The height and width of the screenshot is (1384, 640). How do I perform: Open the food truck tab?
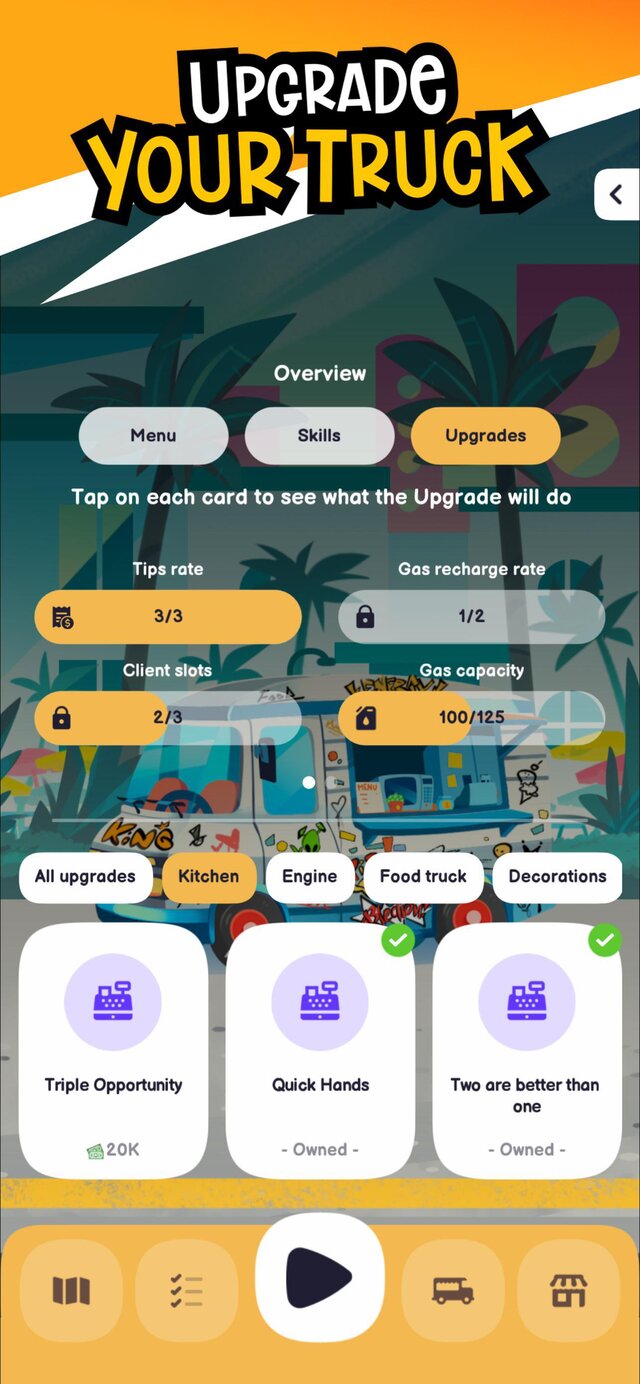[x=453, y=1290]
